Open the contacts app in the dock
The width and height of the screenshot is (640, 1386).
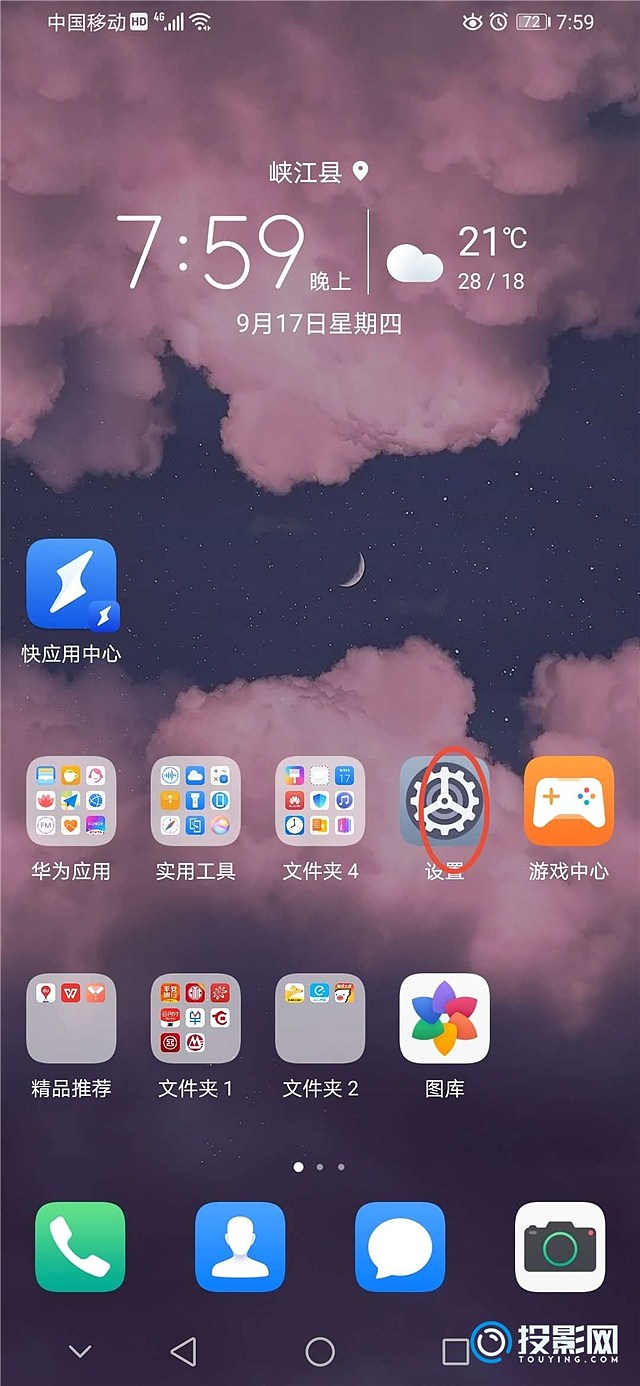tap(240, 1247)
